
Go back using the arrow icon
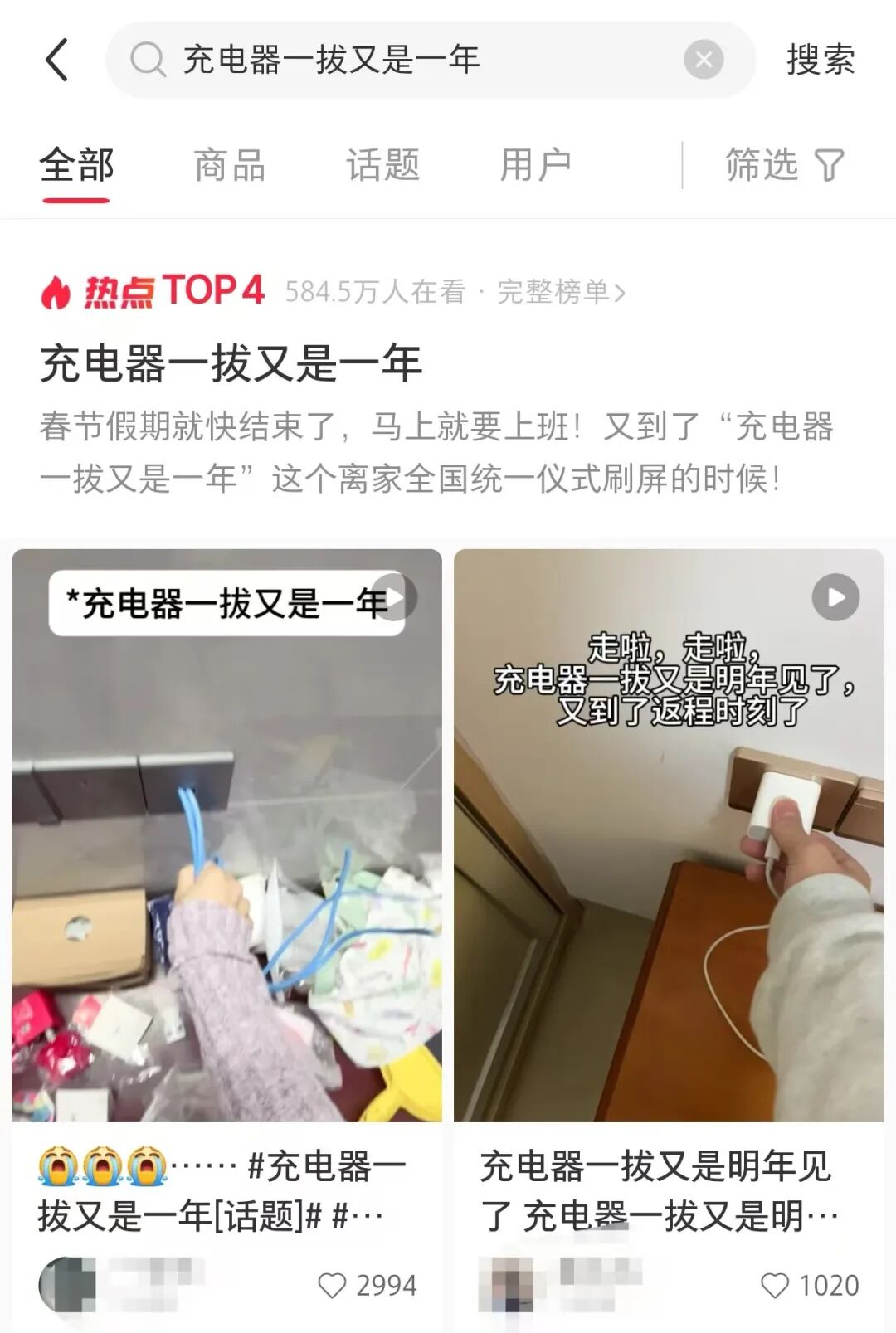[56, 60]
